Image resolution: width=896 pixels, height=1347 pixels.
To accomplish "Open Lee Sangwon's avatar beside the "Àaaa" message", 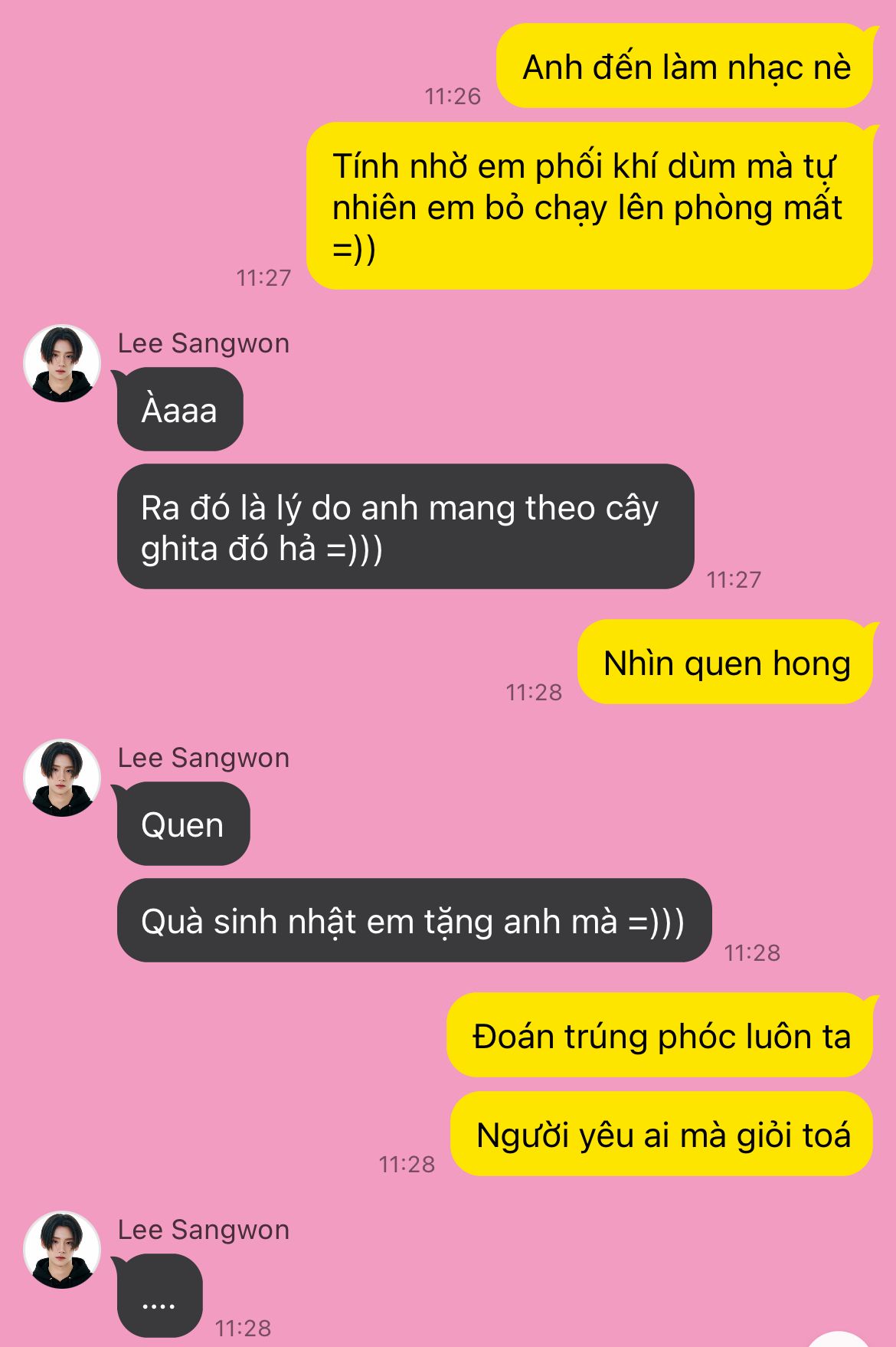I will [x=62, y=363].
